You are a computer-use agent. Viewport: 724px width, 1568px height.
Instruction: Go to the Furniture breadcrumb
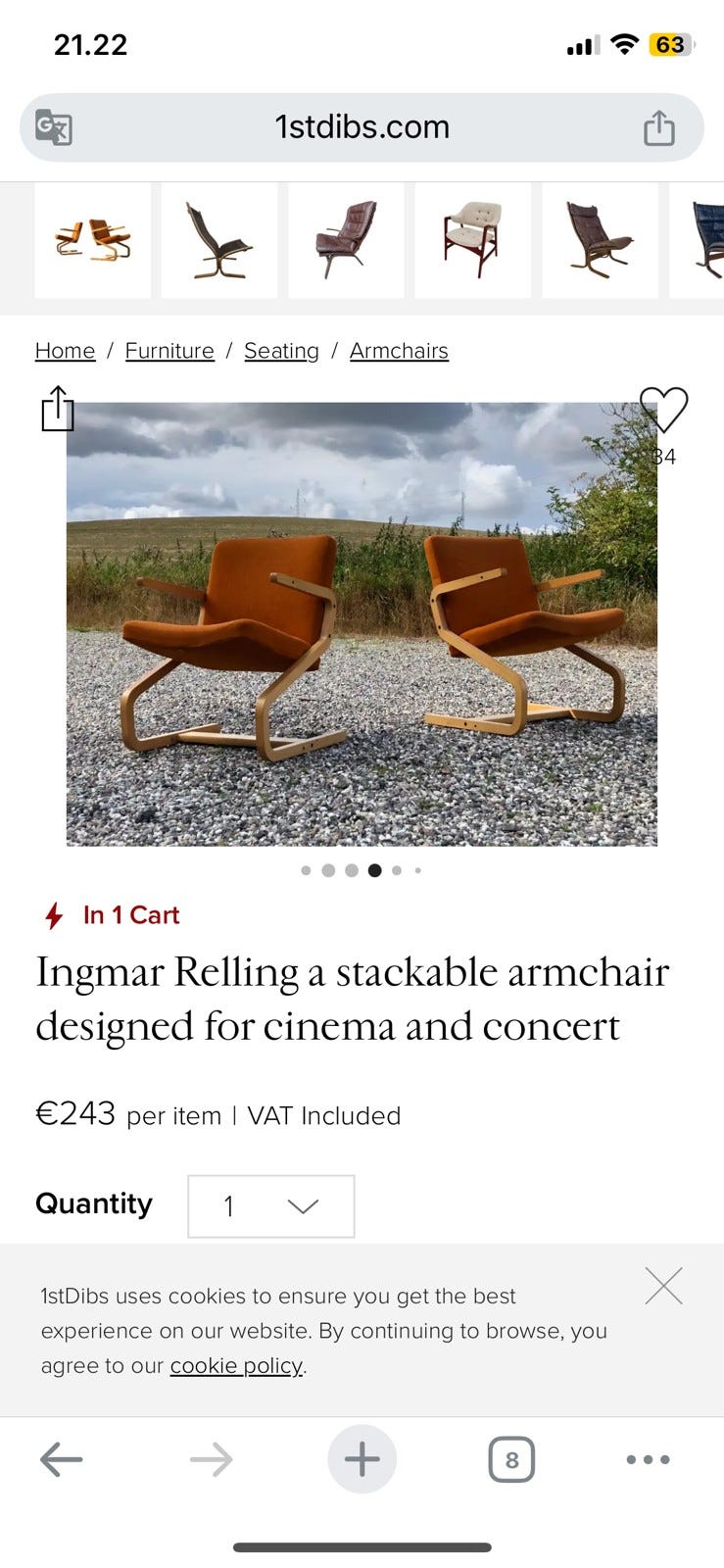pos(169,350)
